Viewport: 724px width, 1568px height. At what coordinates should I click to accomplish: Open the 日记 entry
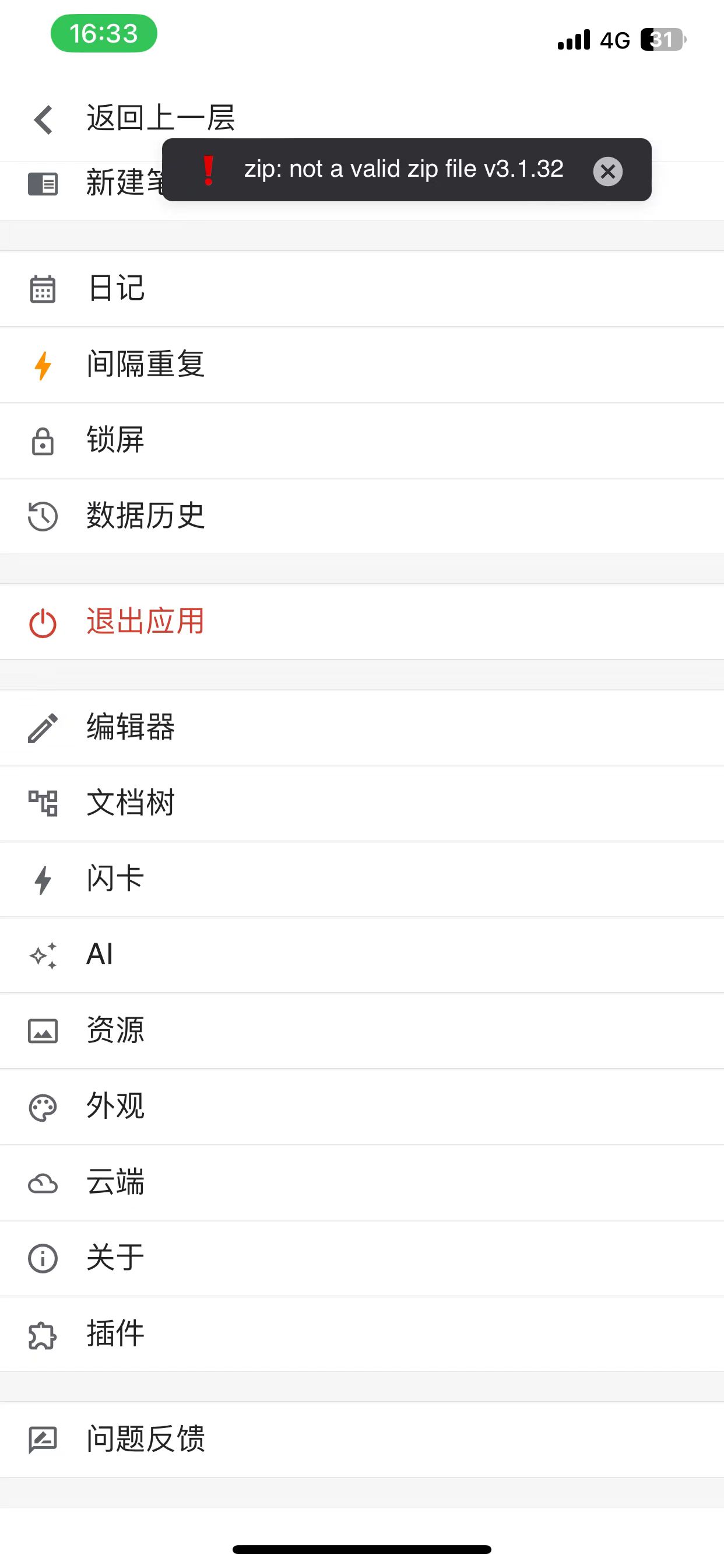(115, 289)
